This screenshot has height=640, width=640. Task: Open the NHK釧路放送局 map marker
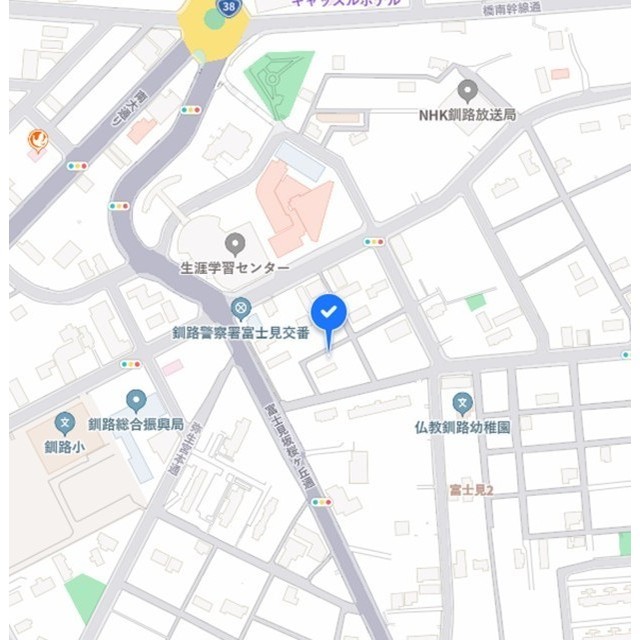[x=467, y=91]
